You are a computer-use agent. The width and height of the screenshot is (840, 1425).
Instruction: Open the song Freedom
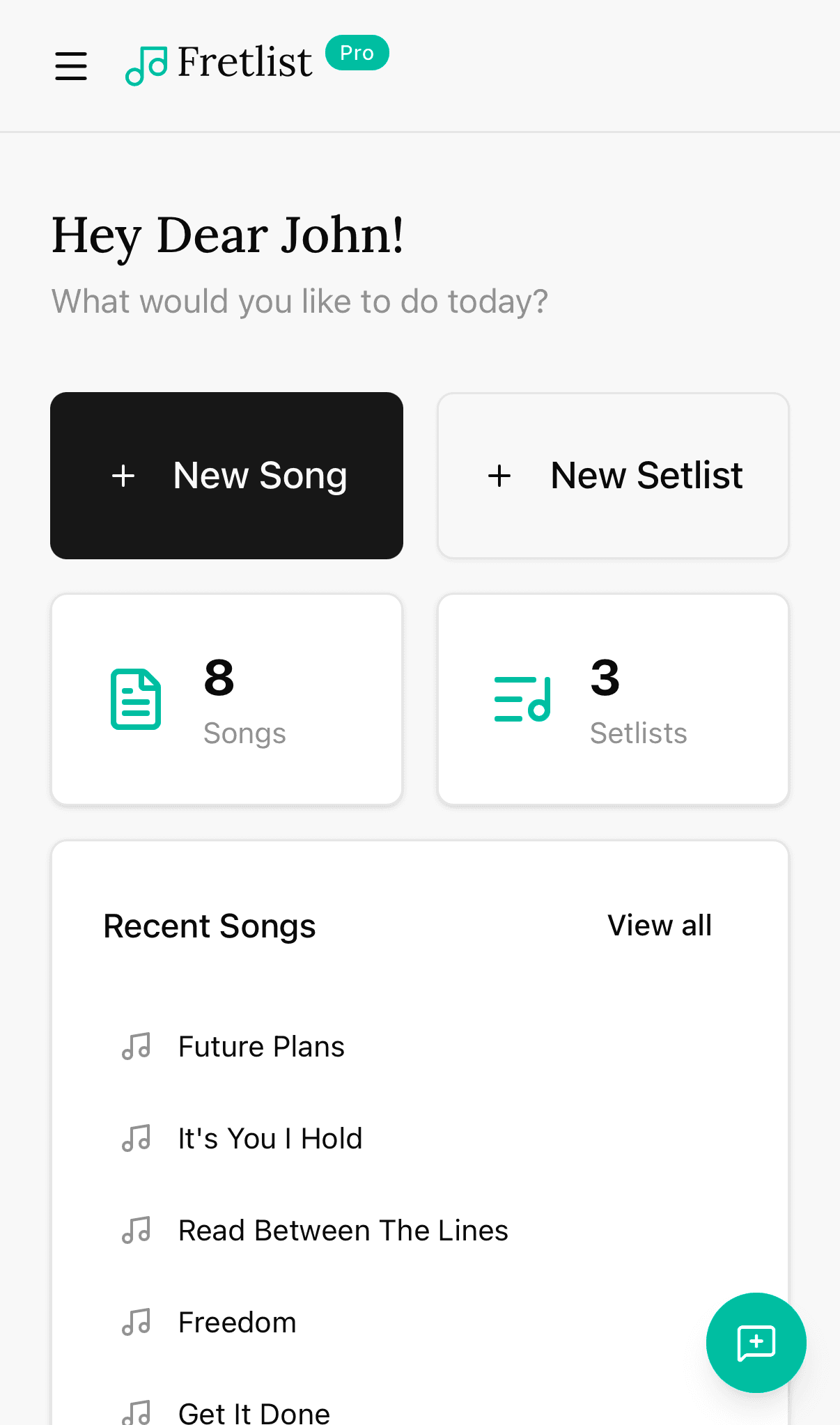[x=237, y=1321]
